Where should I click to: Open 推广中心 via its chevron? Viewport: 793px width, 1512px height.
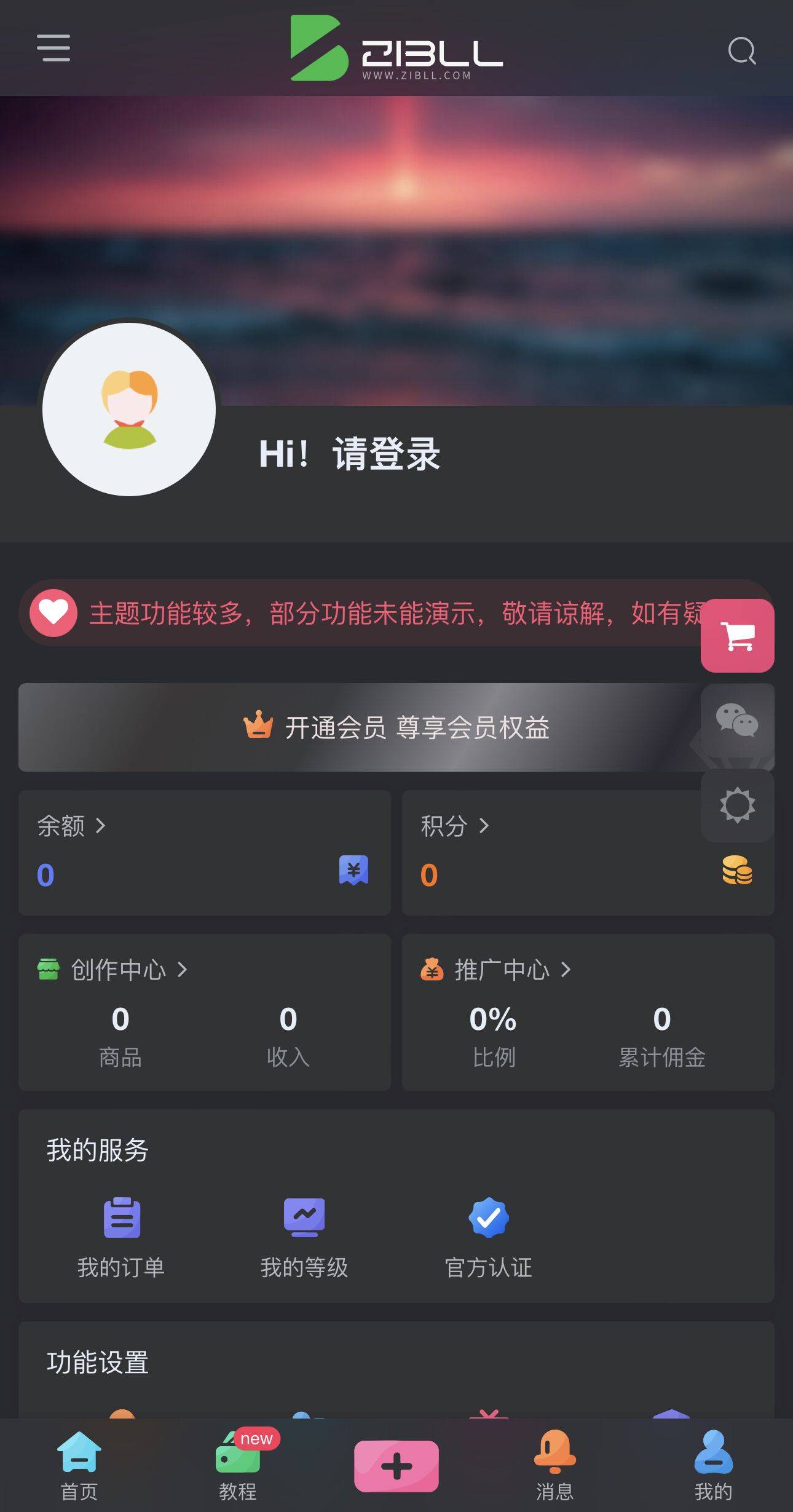566,970
